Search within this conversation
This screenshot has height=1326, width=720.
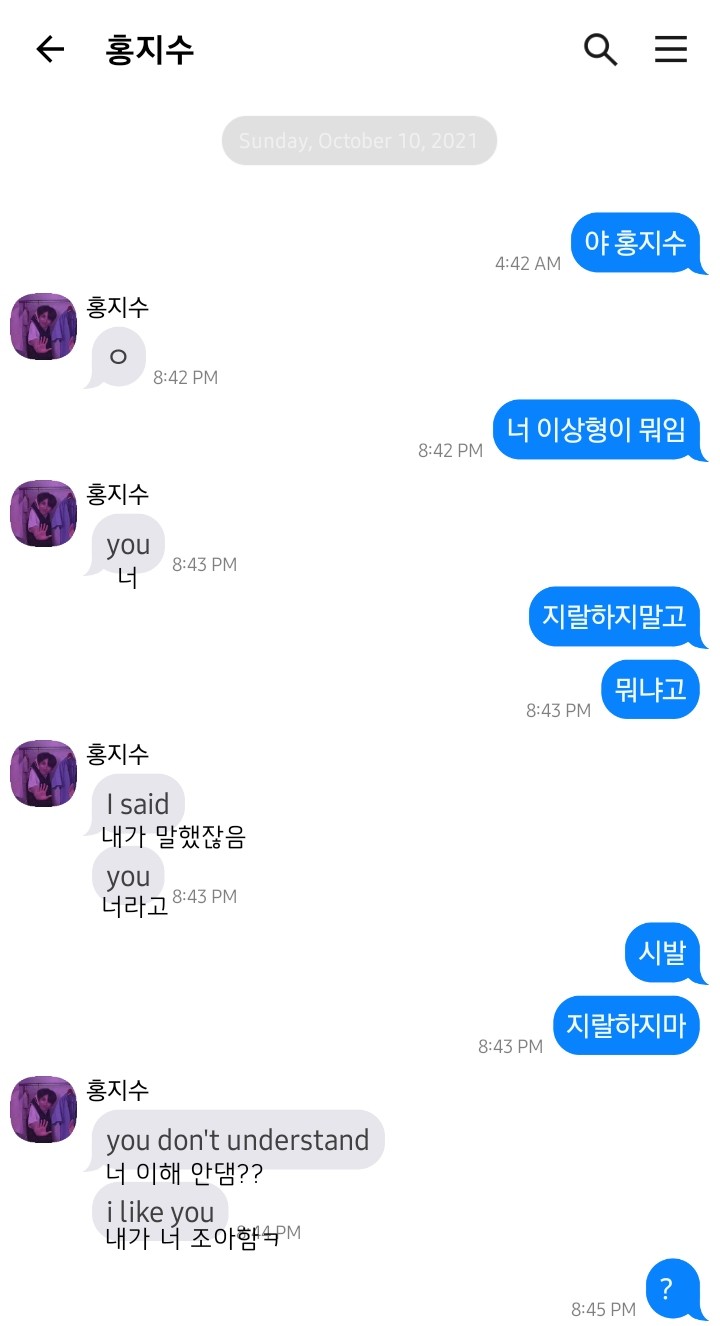point(600,49)
